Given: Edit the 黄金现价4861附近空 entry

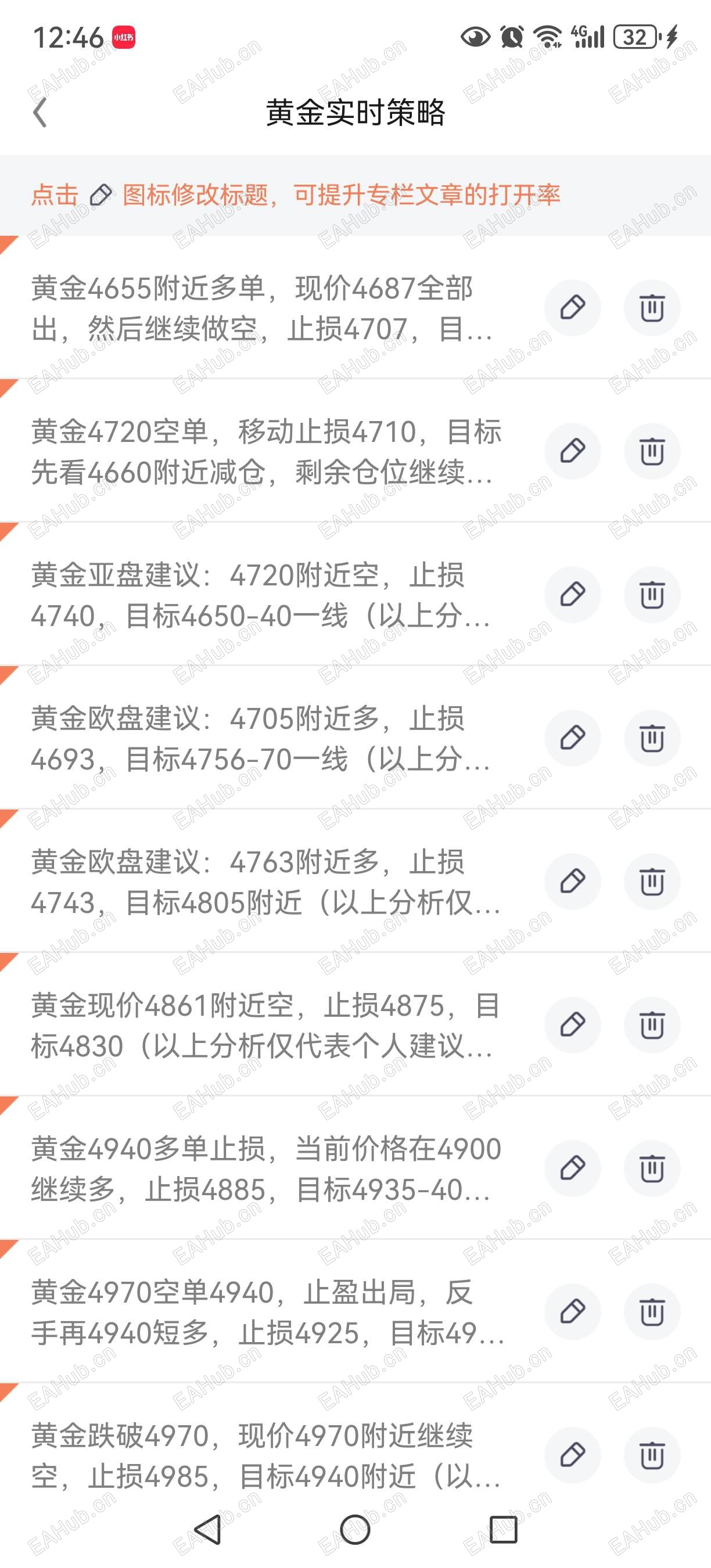Looking at the screenshot, I should click(x=573, y=1025).
